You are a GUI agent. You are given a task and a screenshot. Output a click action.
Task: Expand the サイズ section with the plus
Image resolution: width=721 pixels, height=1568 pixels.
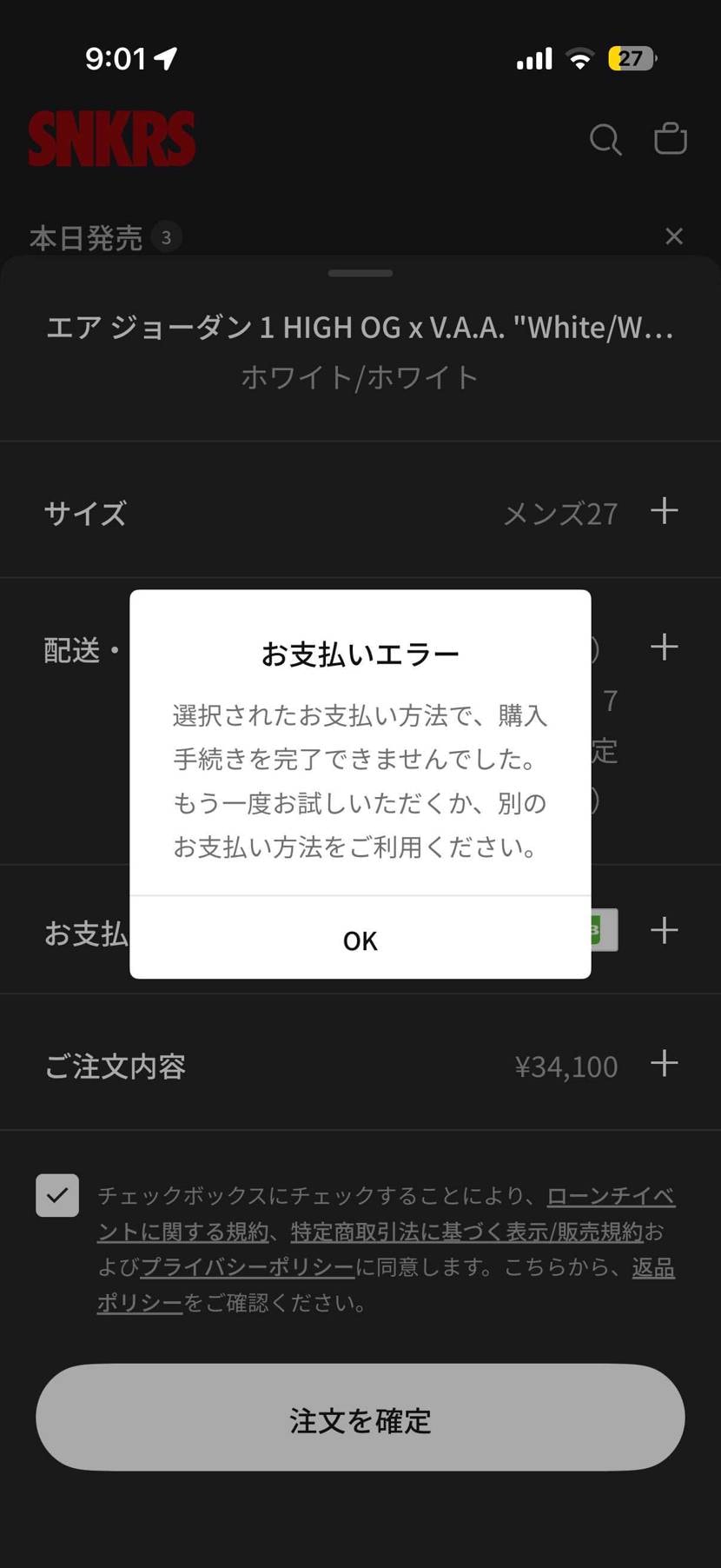pyautogui.click(x=665, y=512)
